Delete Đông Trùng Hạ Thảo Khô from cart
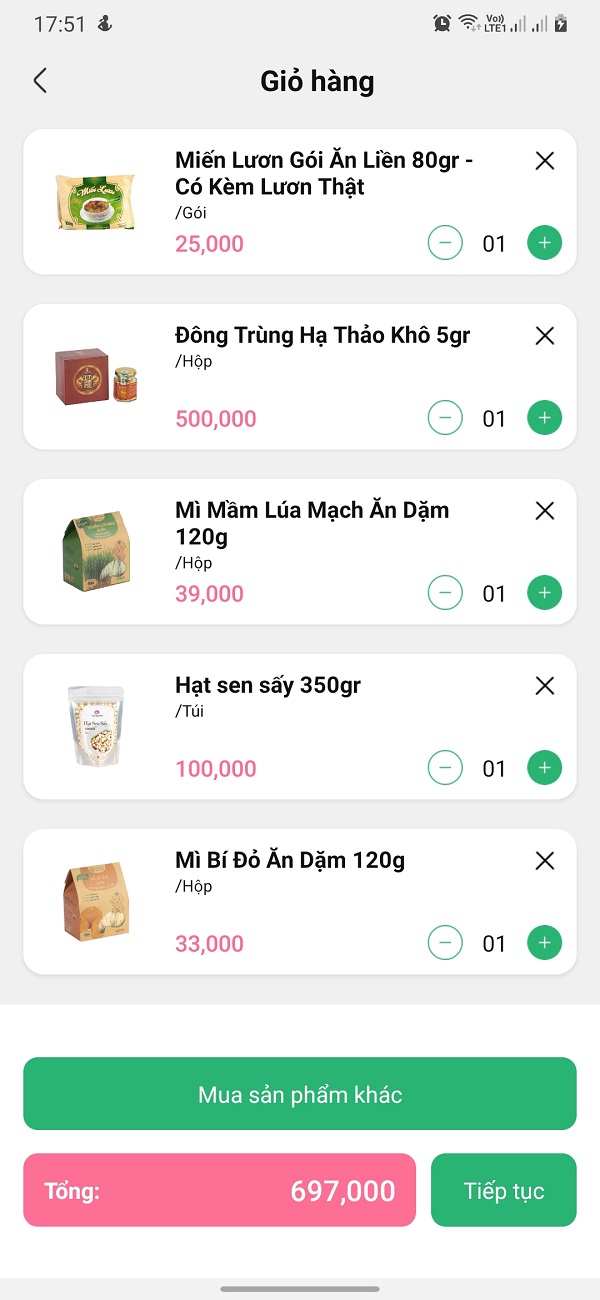The width and height of the screenshot is (600, 1300). coord(544,336)
